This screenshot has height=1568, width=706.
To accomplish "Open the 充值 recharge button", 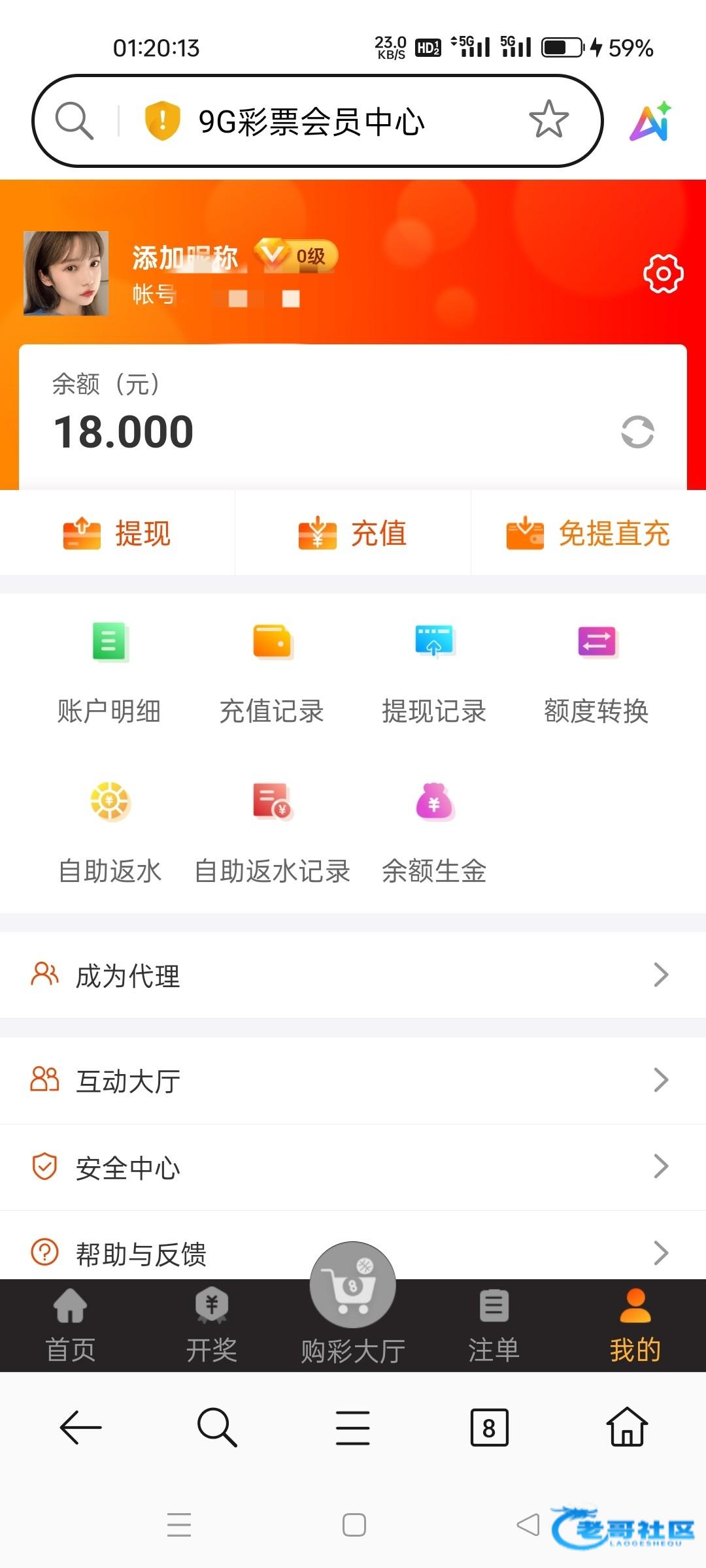I will 353,533.
